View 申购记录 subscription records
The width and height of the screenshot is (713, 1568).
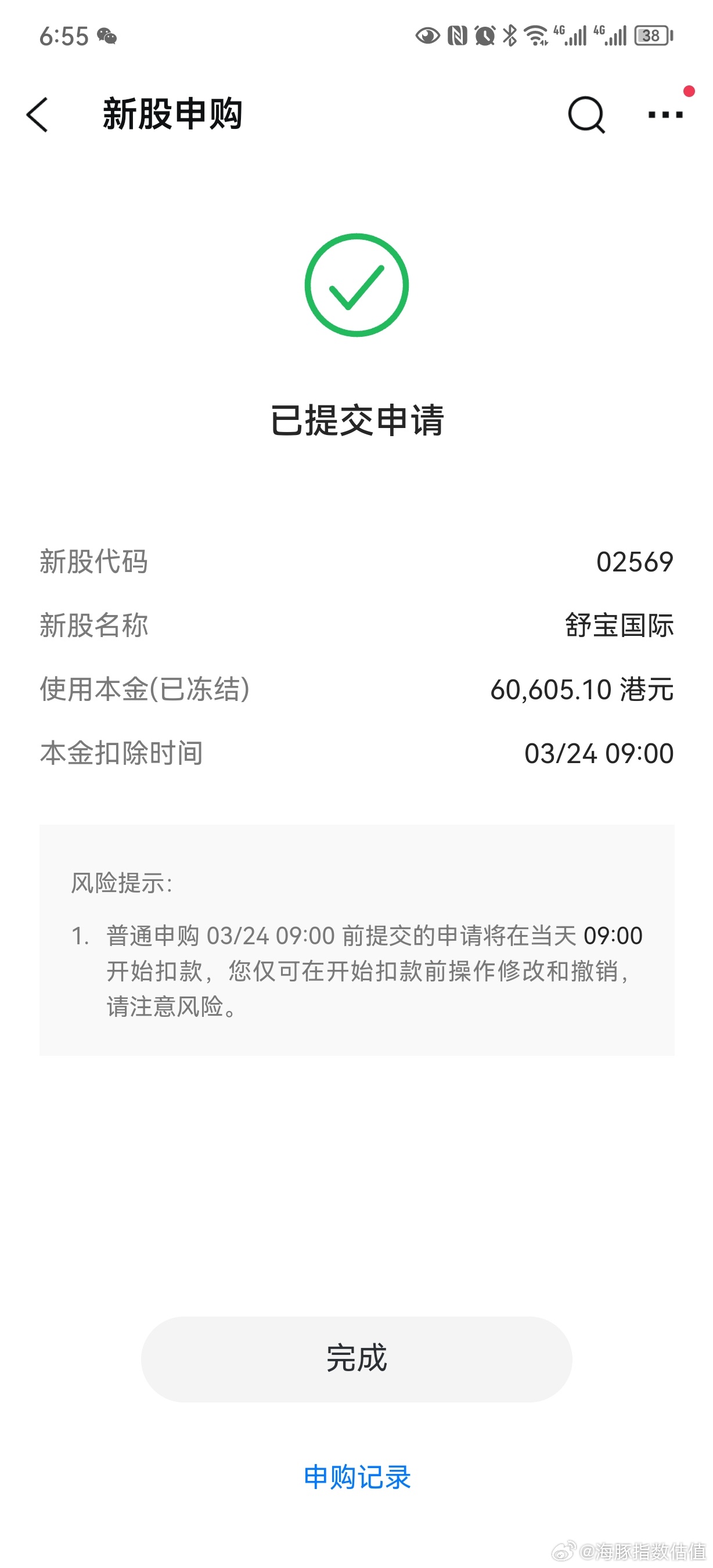(357, 1477)
